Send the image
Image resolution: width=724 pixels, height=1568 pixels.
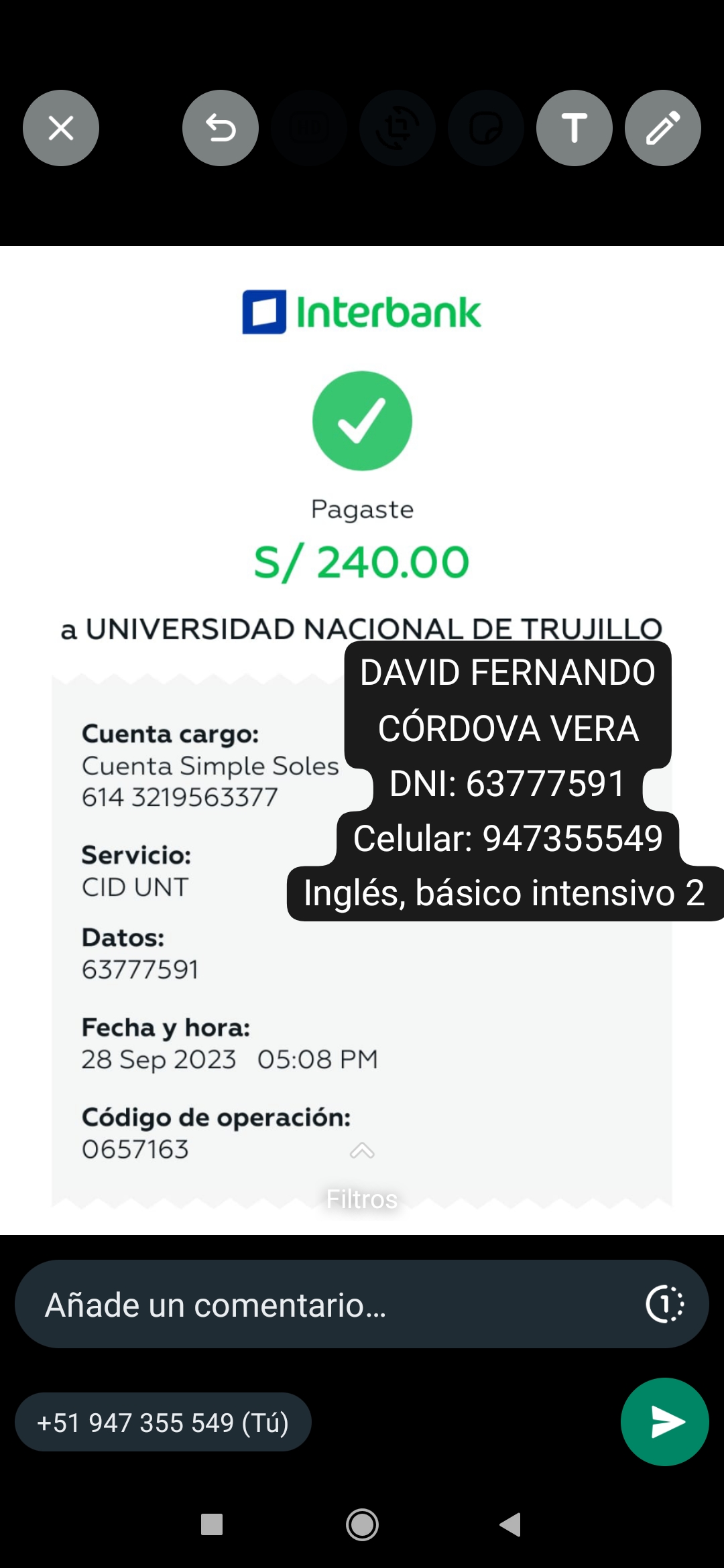point(664,1422)
